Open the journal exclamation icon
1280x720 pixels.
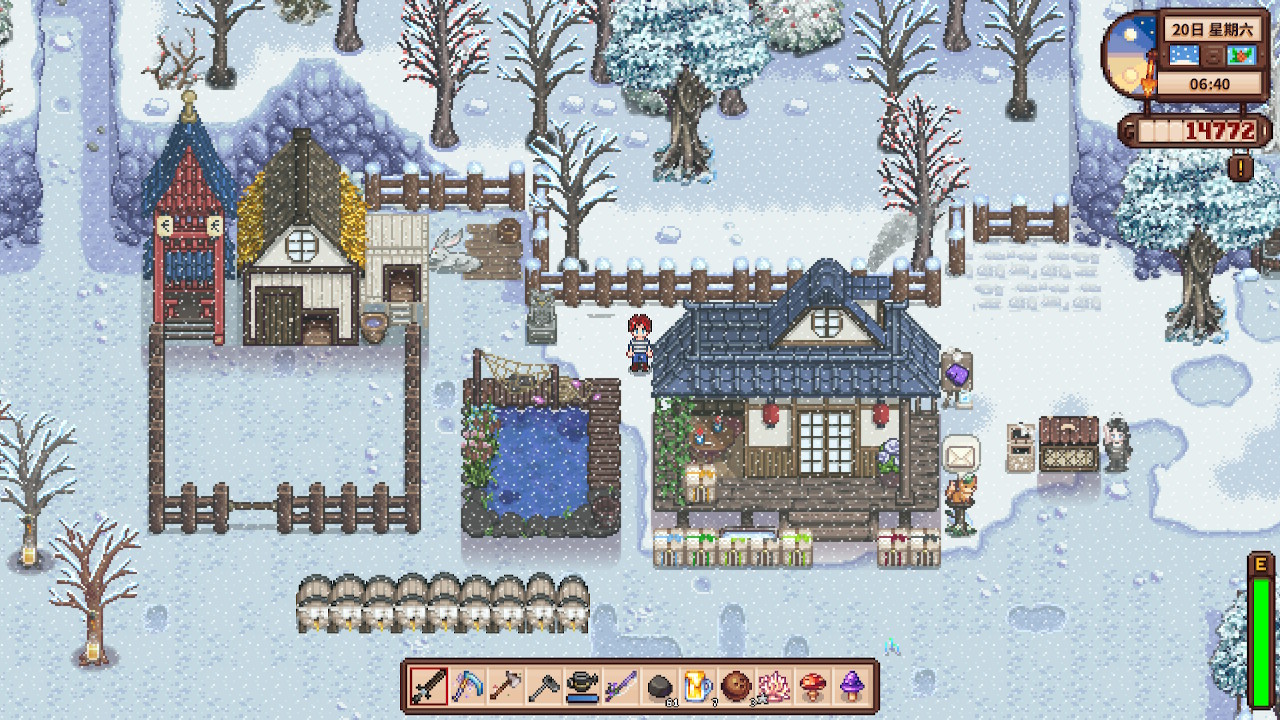coord(1240,167)
